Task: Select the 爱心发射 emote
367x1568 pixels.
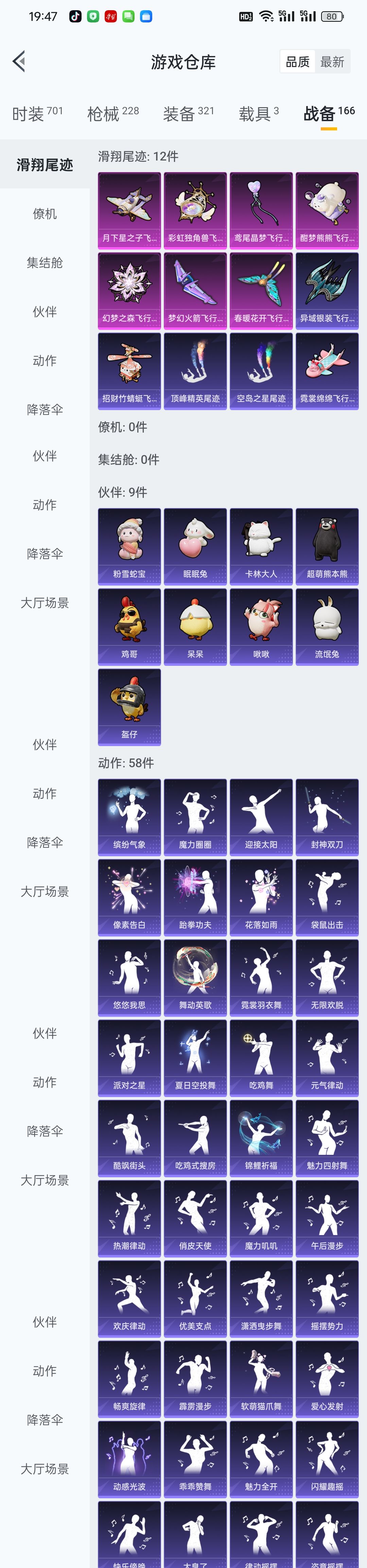Action: (327, 1379)
